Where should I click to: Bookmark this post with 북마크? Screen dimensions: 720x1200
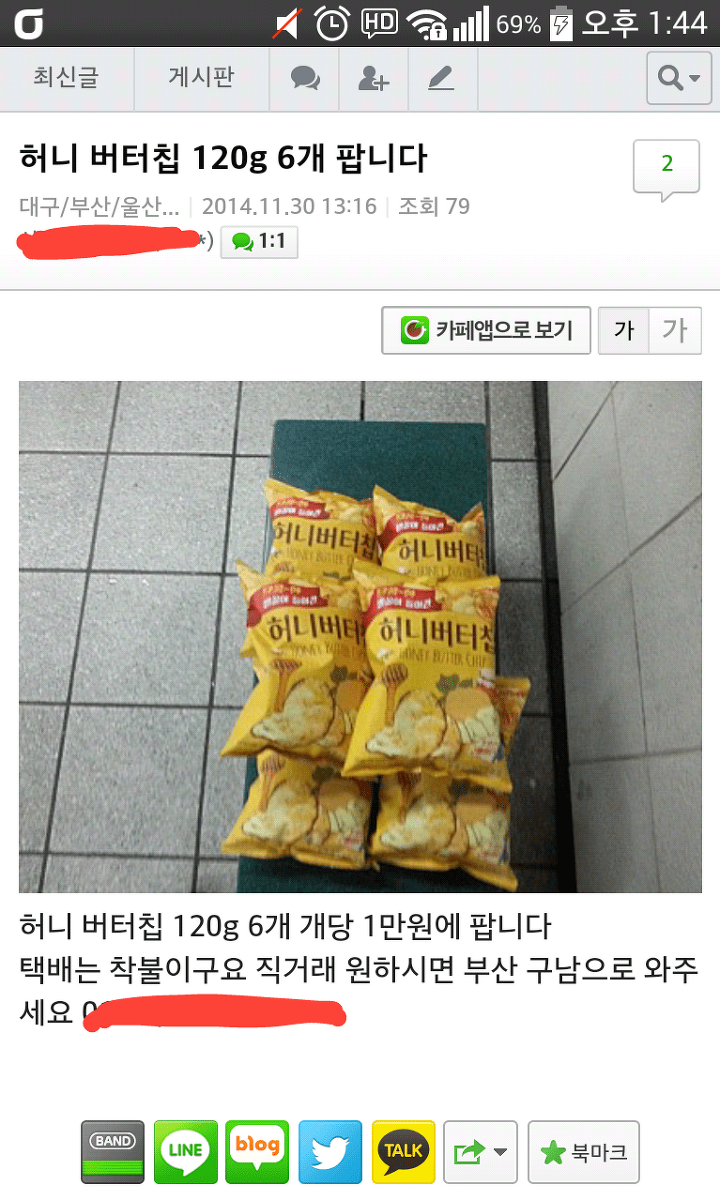(583, 1152)
